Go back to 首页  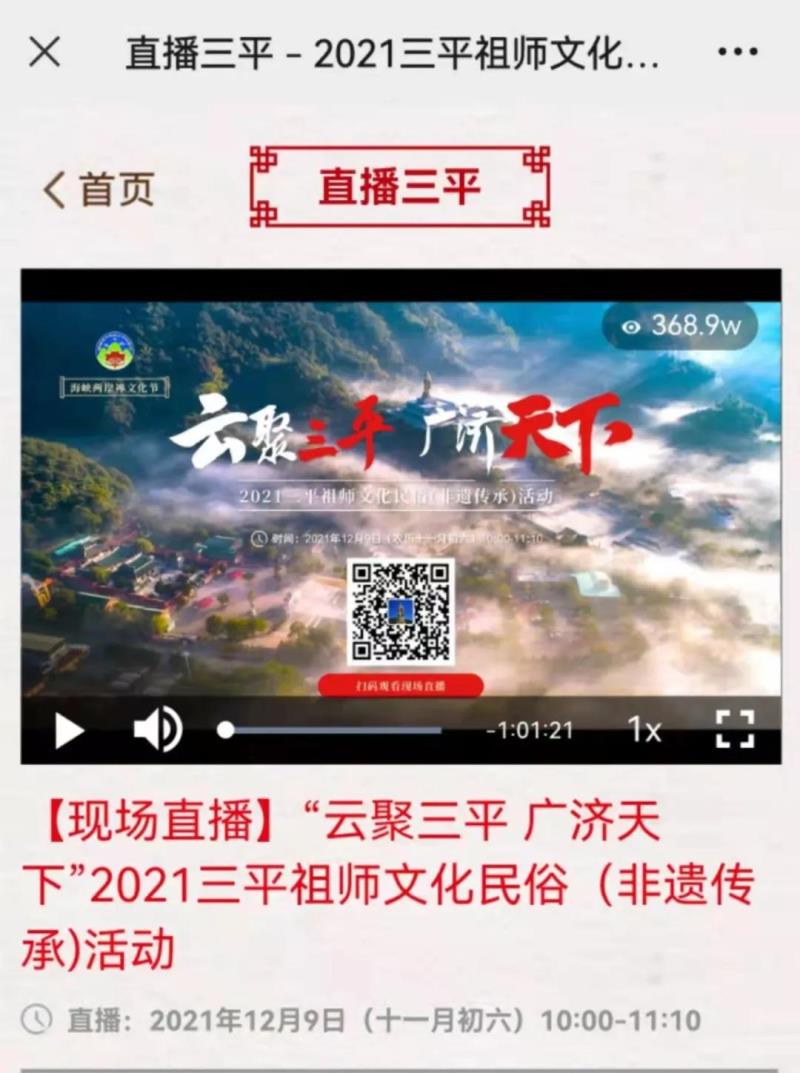[99, 189]
